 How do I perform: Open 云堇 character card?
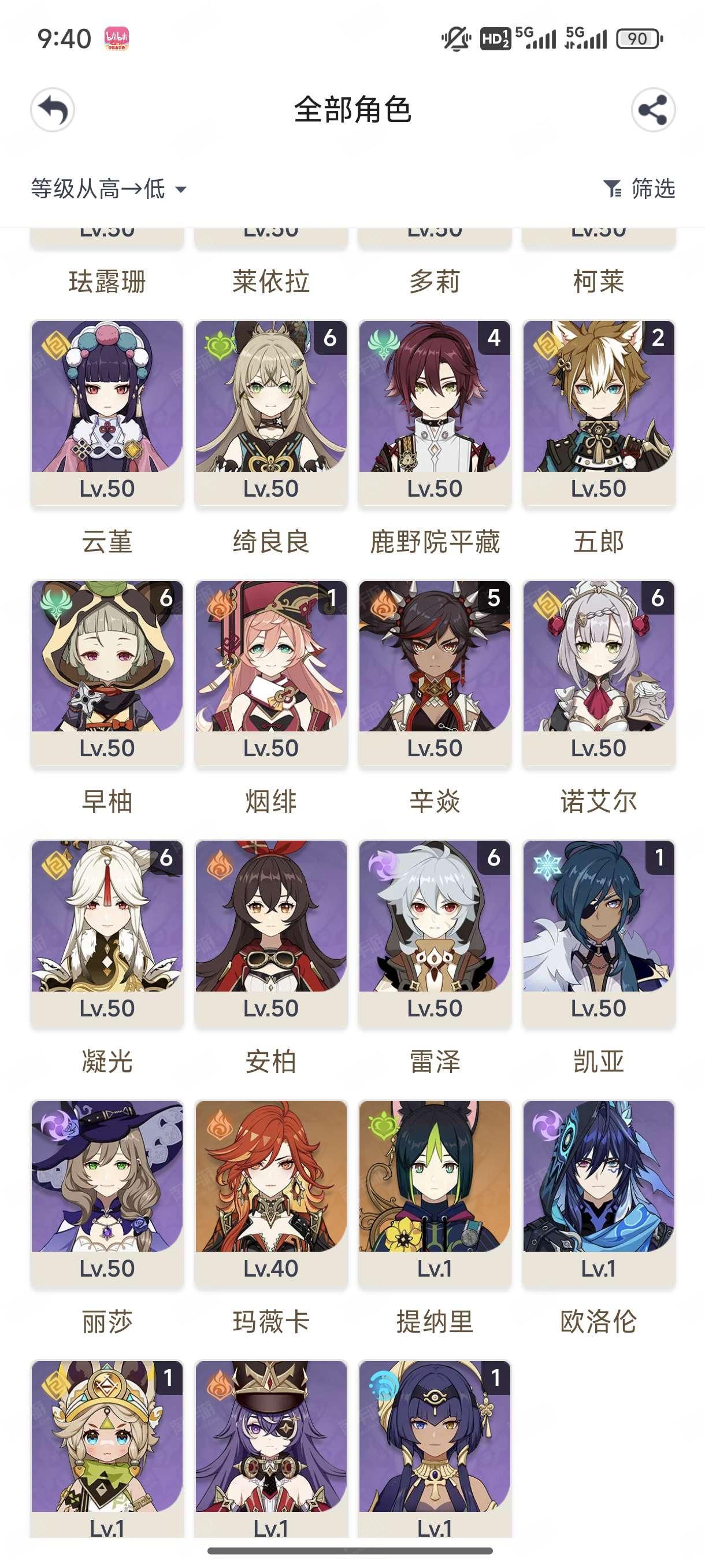(x=107, y=413)
